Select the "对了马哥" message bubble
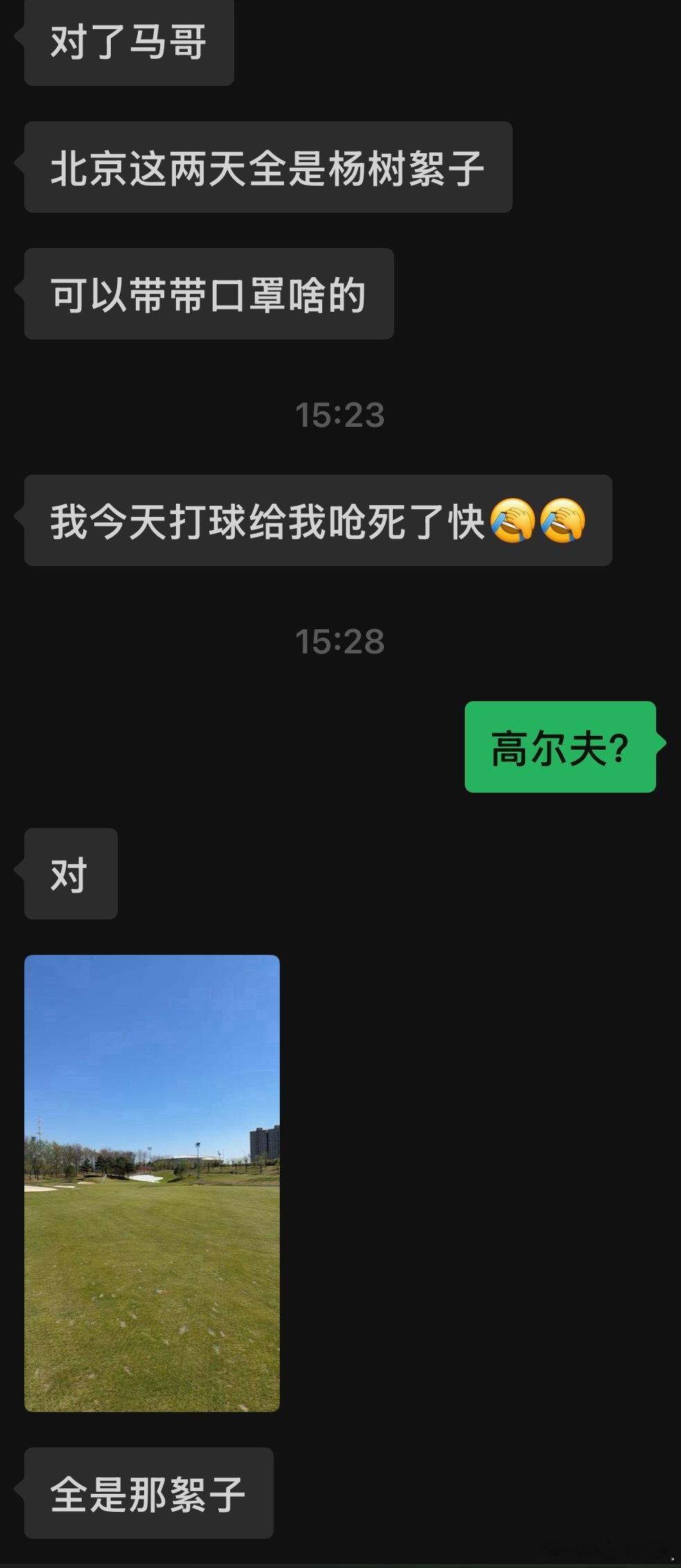 click(x=128, y=43)
